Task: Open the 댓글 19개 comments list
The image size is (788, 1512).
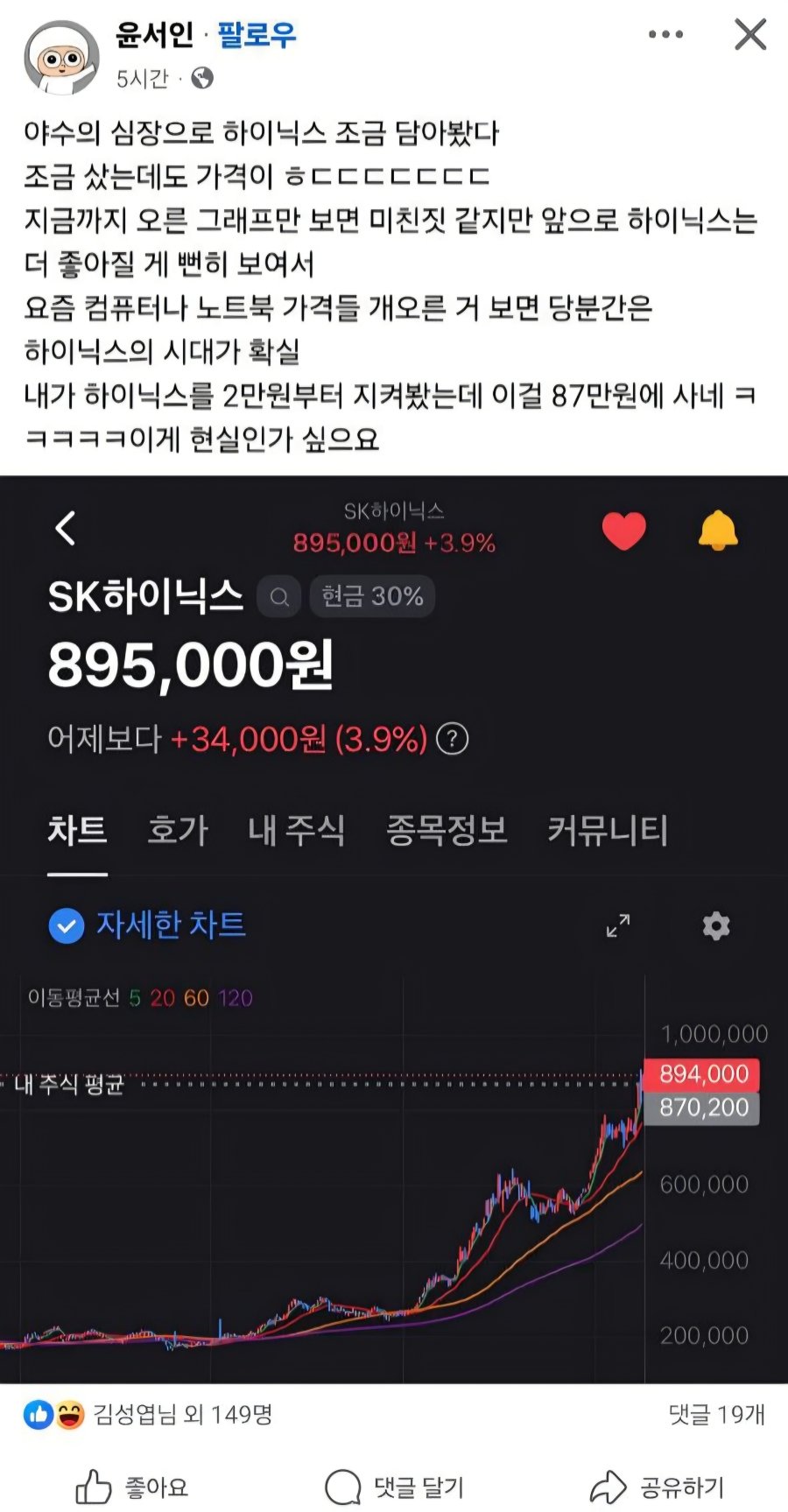Action: click(x=716, y=1414)
